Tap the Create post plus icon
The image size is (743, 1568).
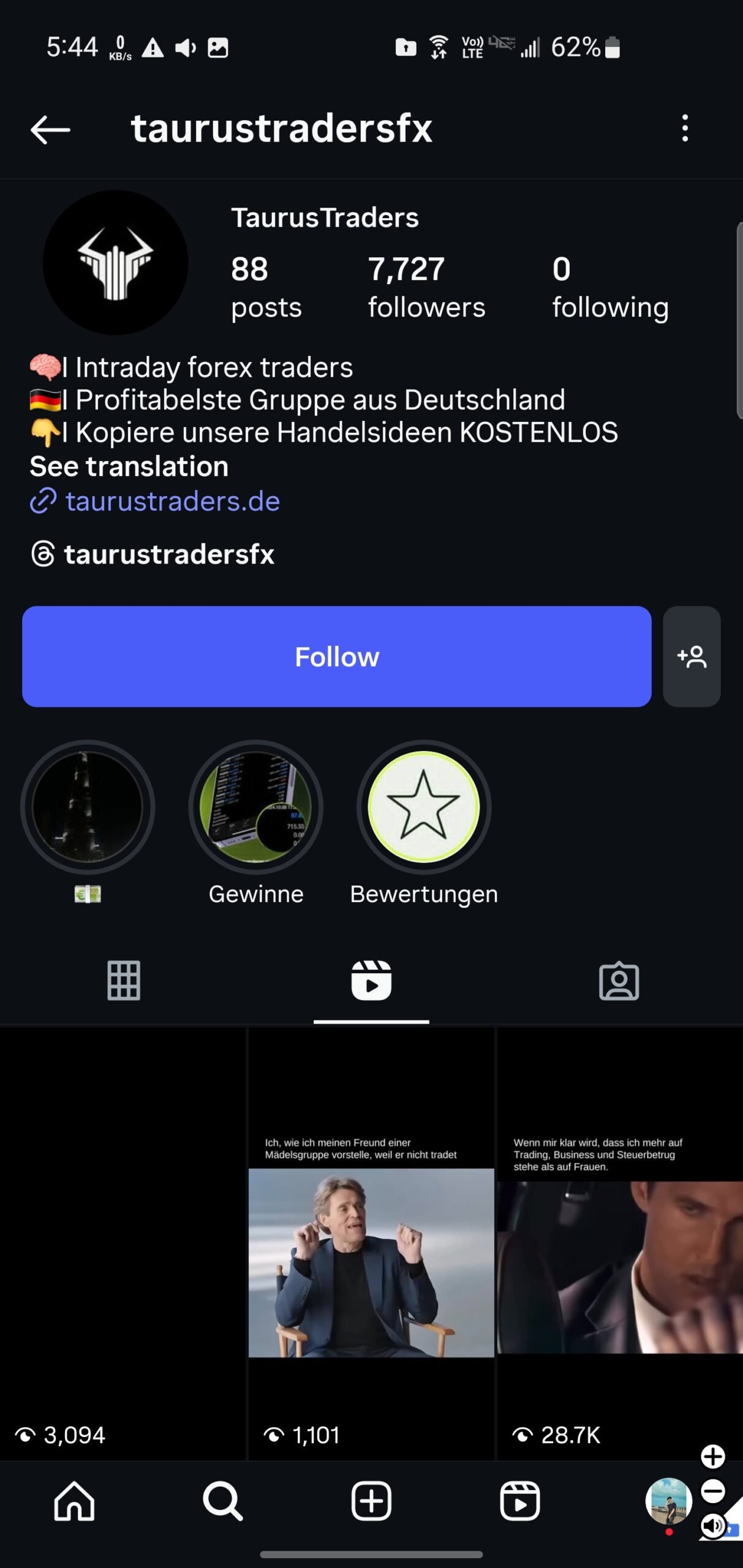pos(371,1502)
